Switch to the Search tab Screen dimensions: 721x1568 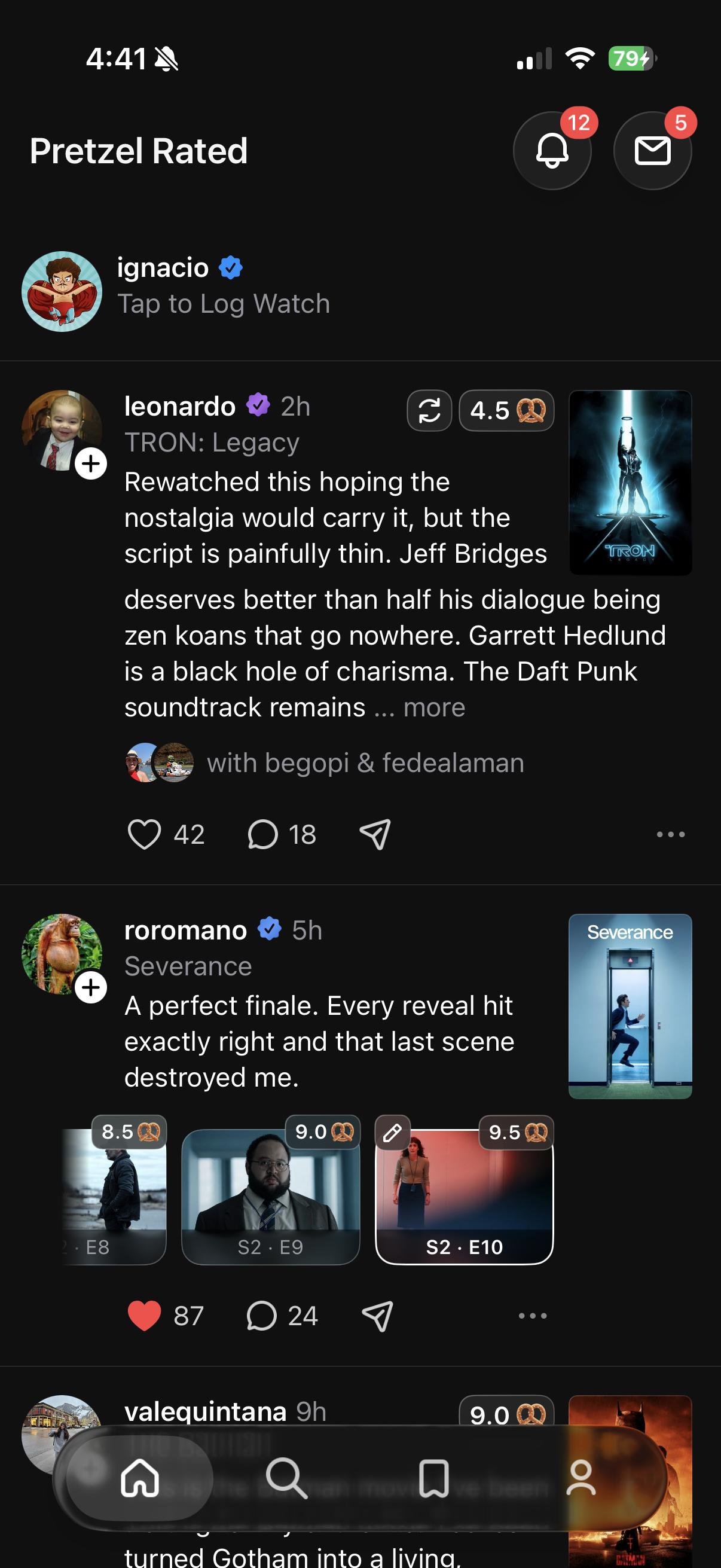tap(286, 1477)
